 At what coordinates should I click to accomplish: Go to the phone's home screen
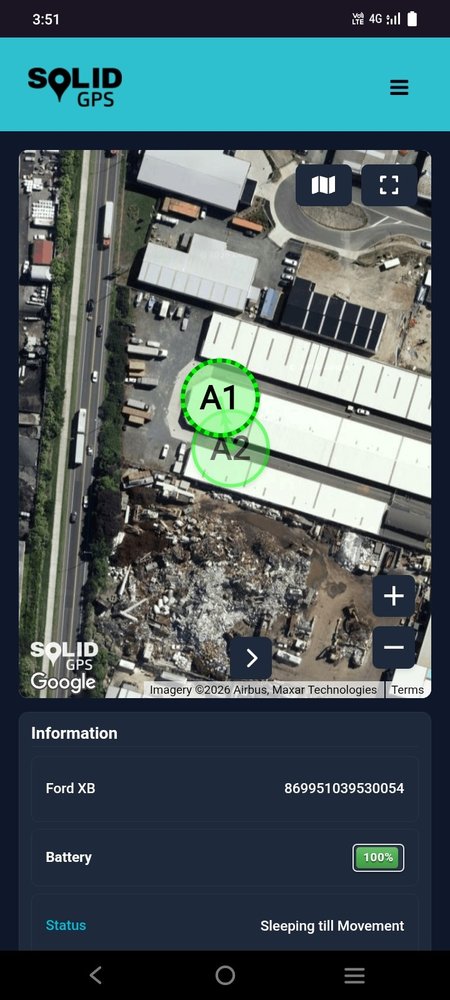225,974
